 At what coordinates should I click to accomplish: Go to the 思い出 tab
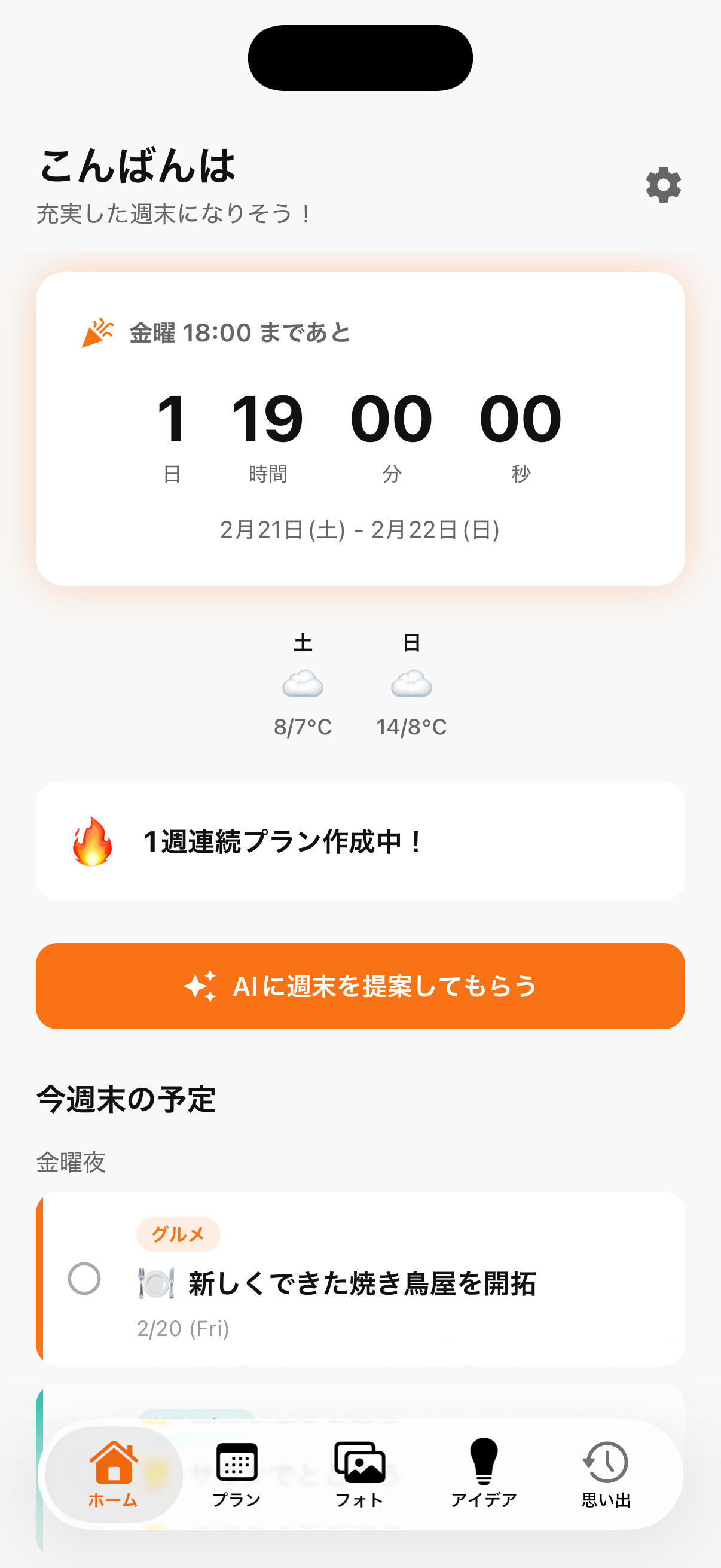(606, 1473)
